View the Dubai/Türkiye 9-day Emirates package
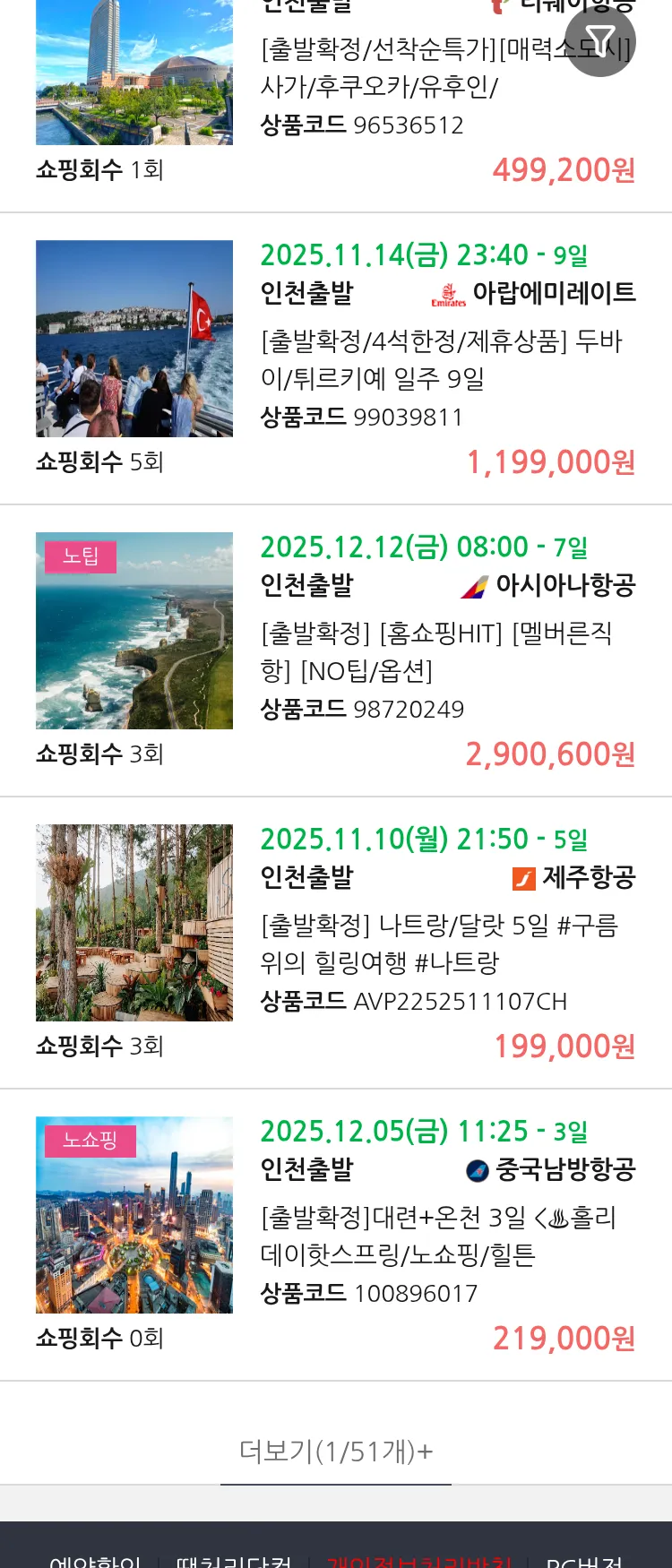The height and width of the screenshot is (1568, 672). click(x=441, y=359)
